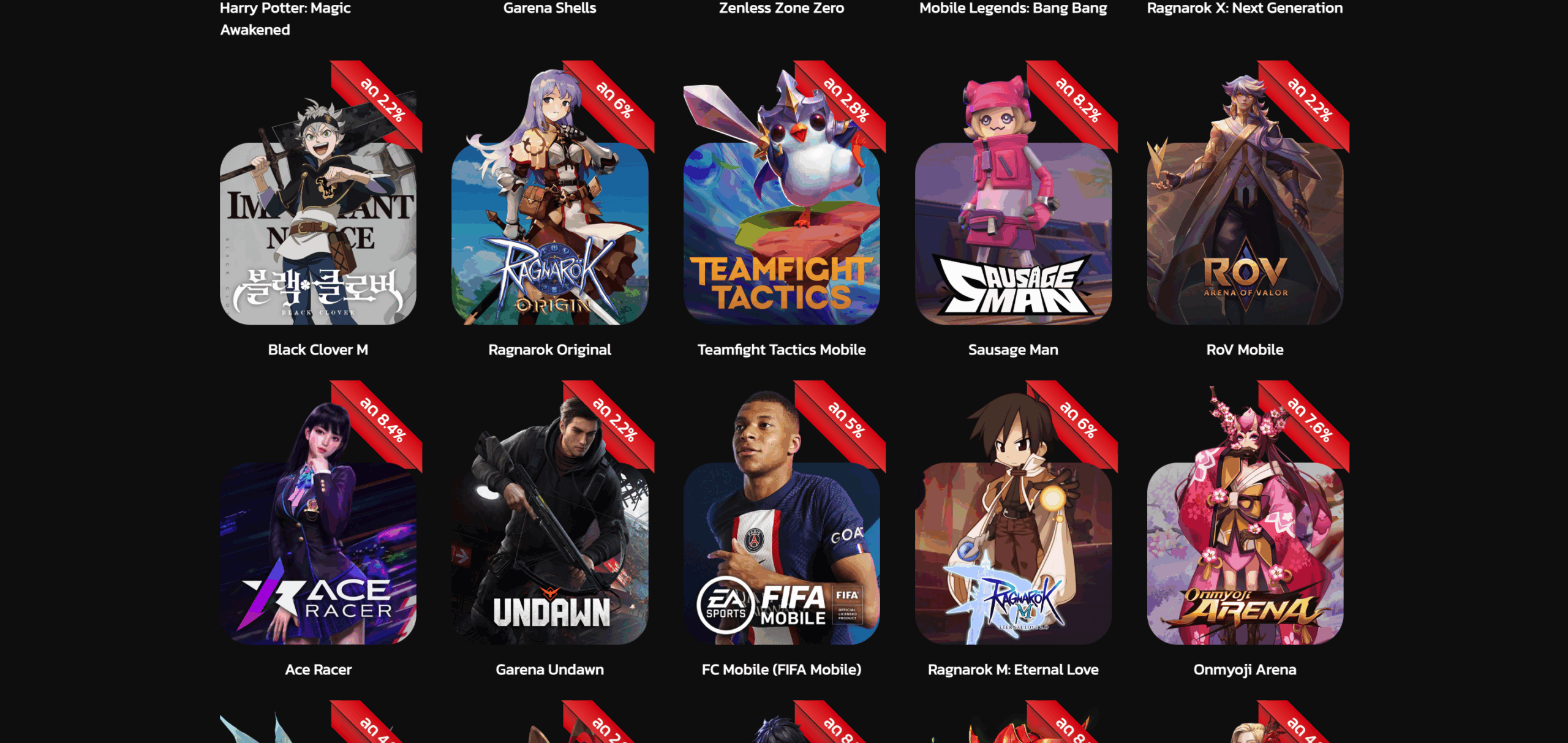Open Ragnarok X: Next Generation
The width and height of the screenshot is (1568, 743).
click(1245, 8)
